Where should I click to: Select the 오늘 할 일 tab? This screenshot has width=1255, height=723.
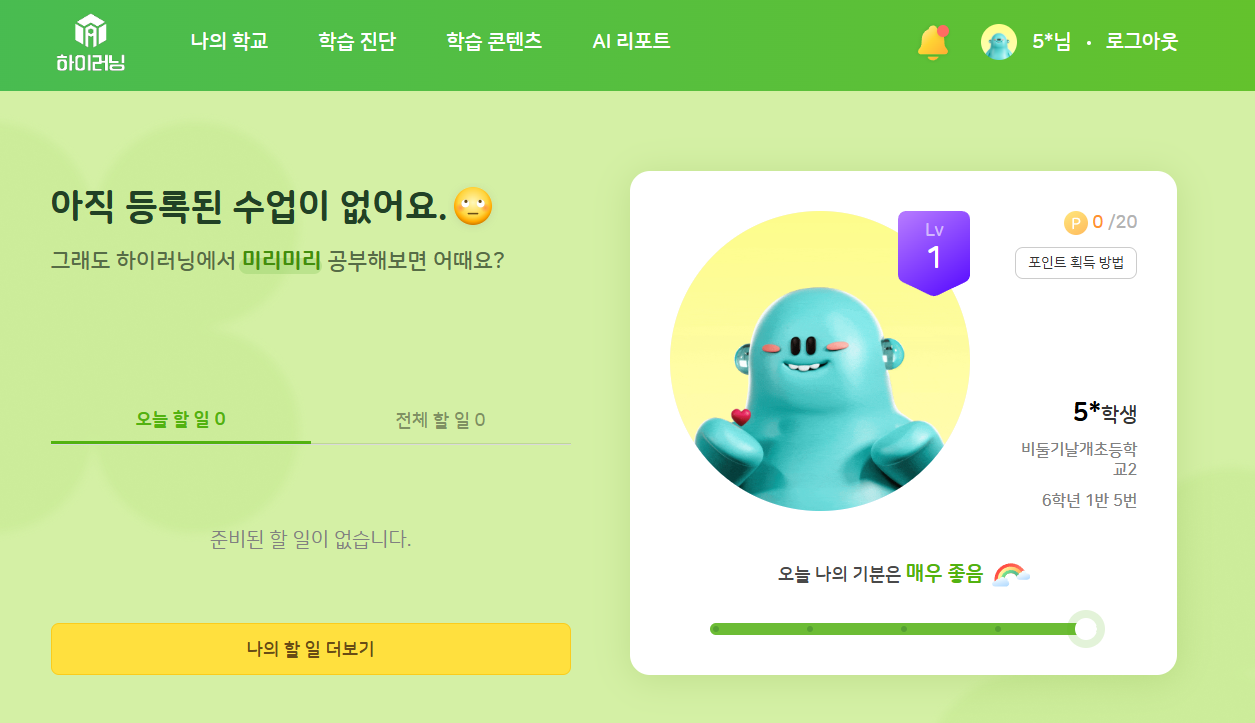tap(181, 419)
